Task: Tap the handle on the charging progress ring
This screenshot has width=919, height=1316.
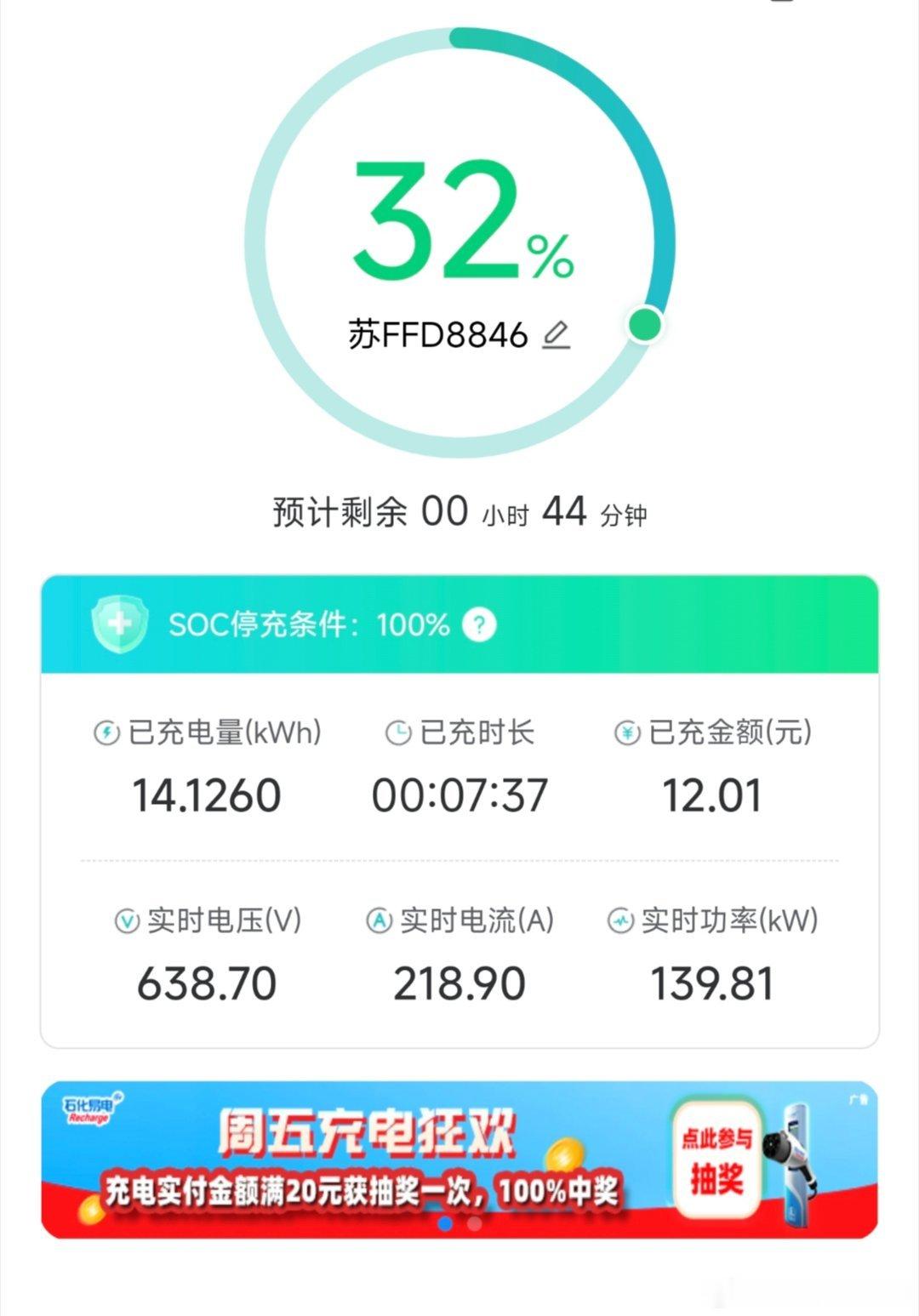Action: pos(644,322)
